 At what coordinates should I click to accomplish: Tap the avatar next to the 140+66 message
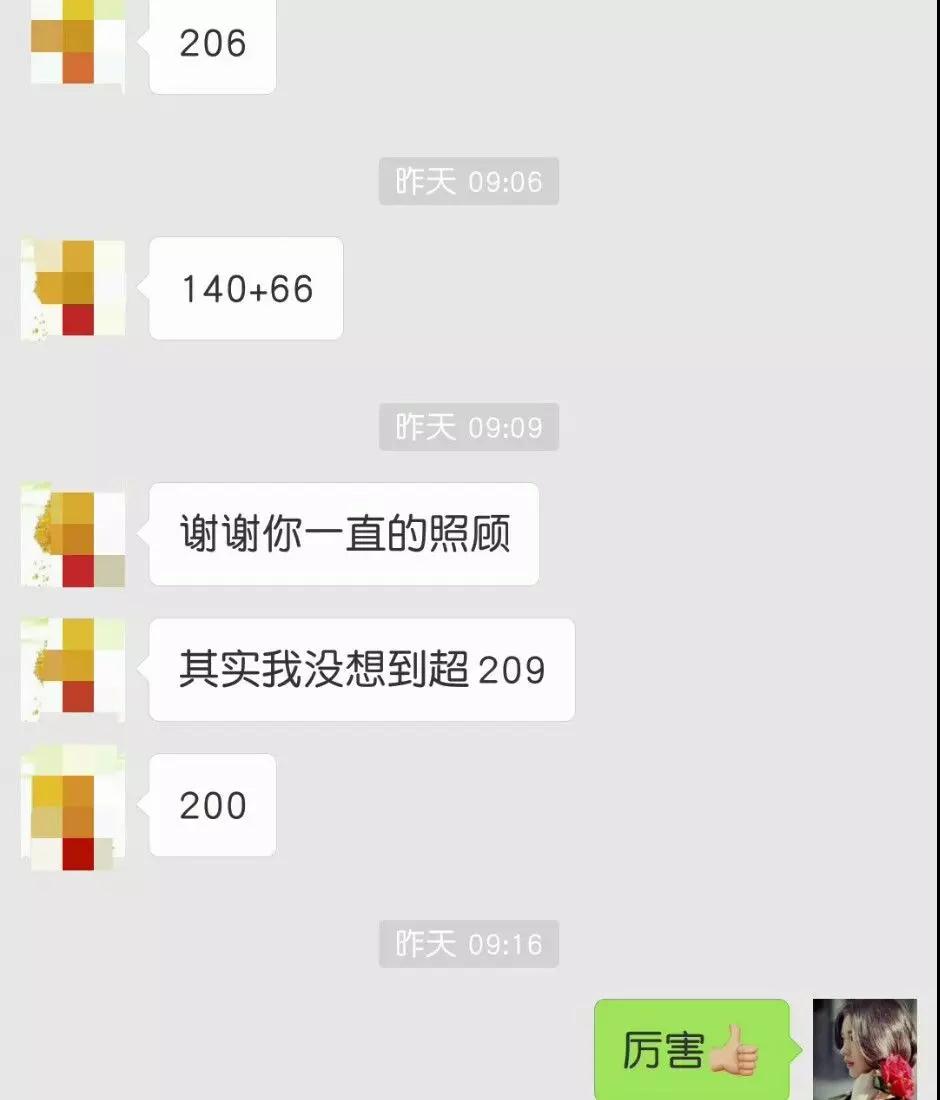pyautogui.click(x=73, y=289)
